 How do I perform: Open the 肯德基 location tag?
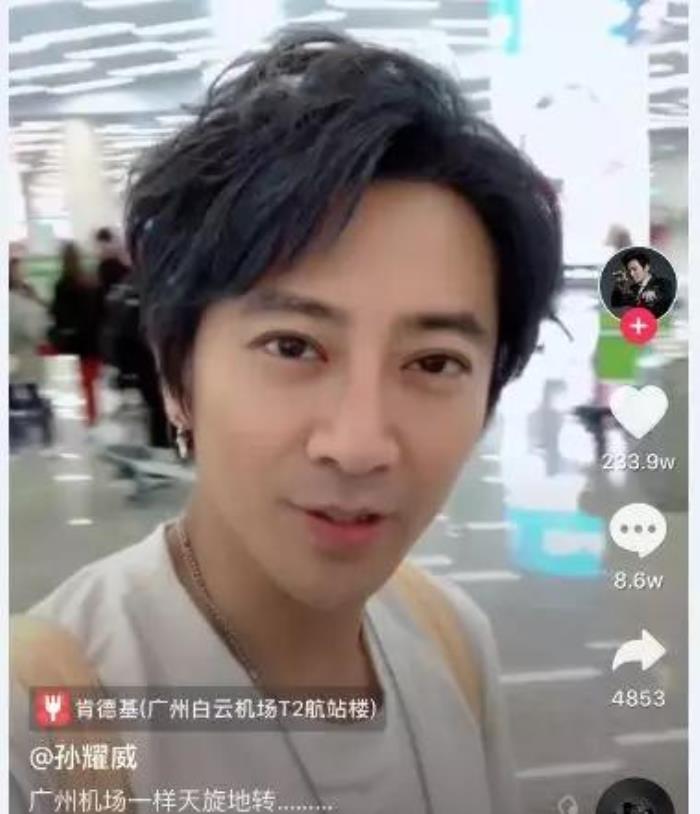click(x=208, y=708)
